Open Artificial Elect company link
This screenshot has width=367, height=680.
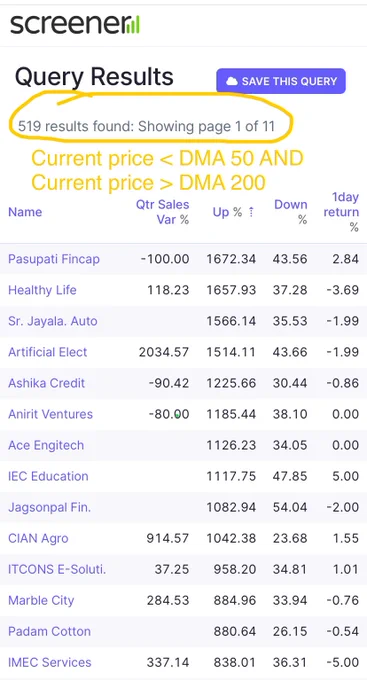tap(48, 352)
